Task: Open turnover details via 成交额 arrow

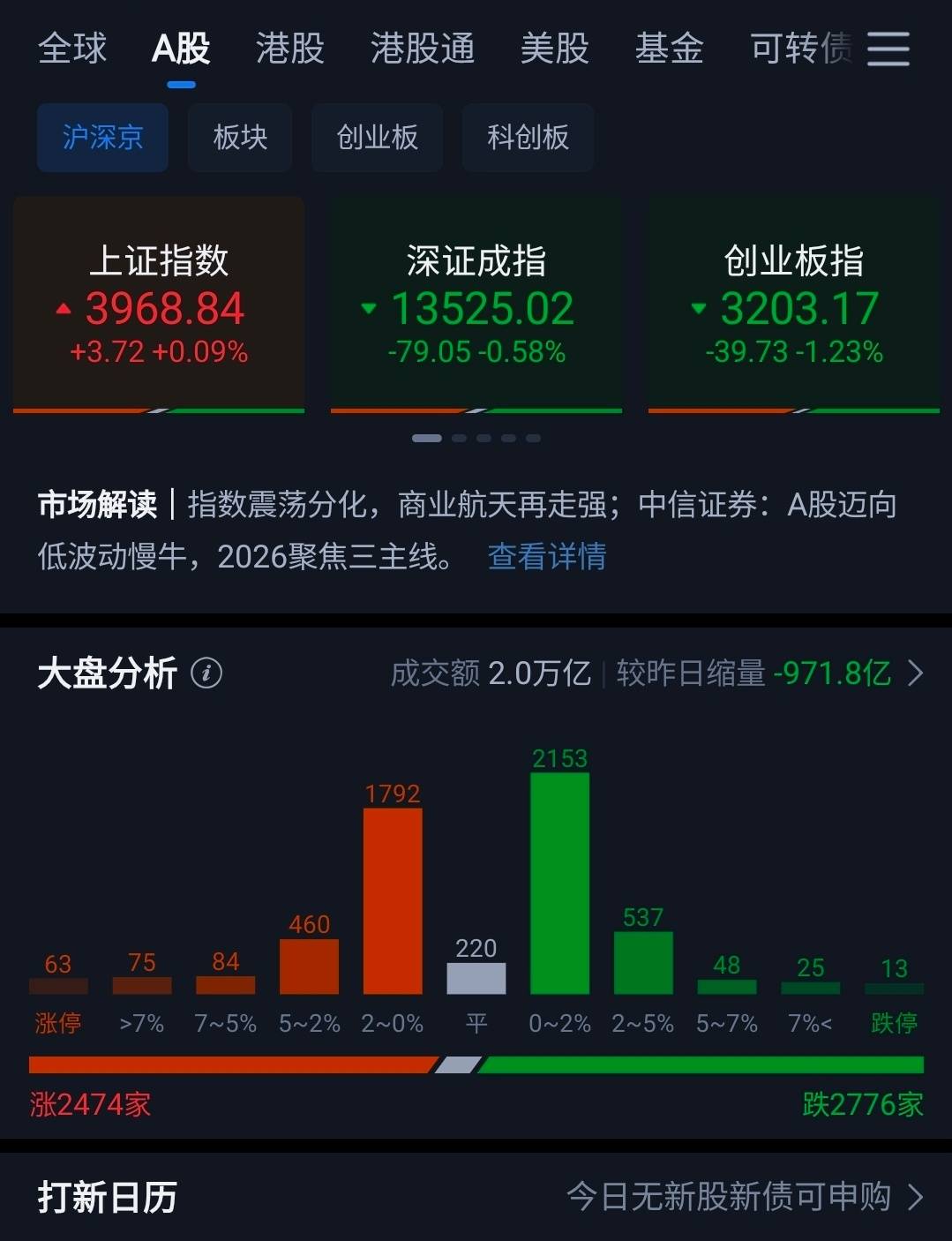Action: [916, 673]
